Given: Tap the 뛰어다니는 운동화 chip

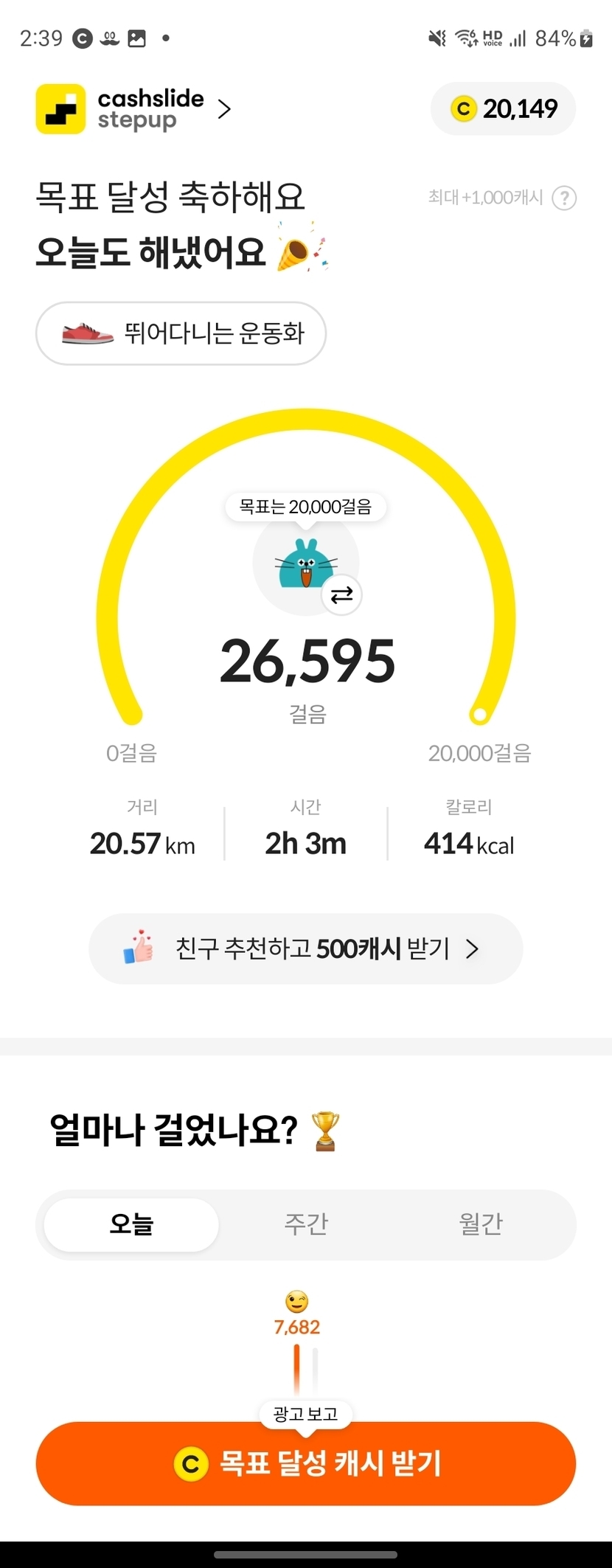Looking at the screenshot, I should (181, 333).
